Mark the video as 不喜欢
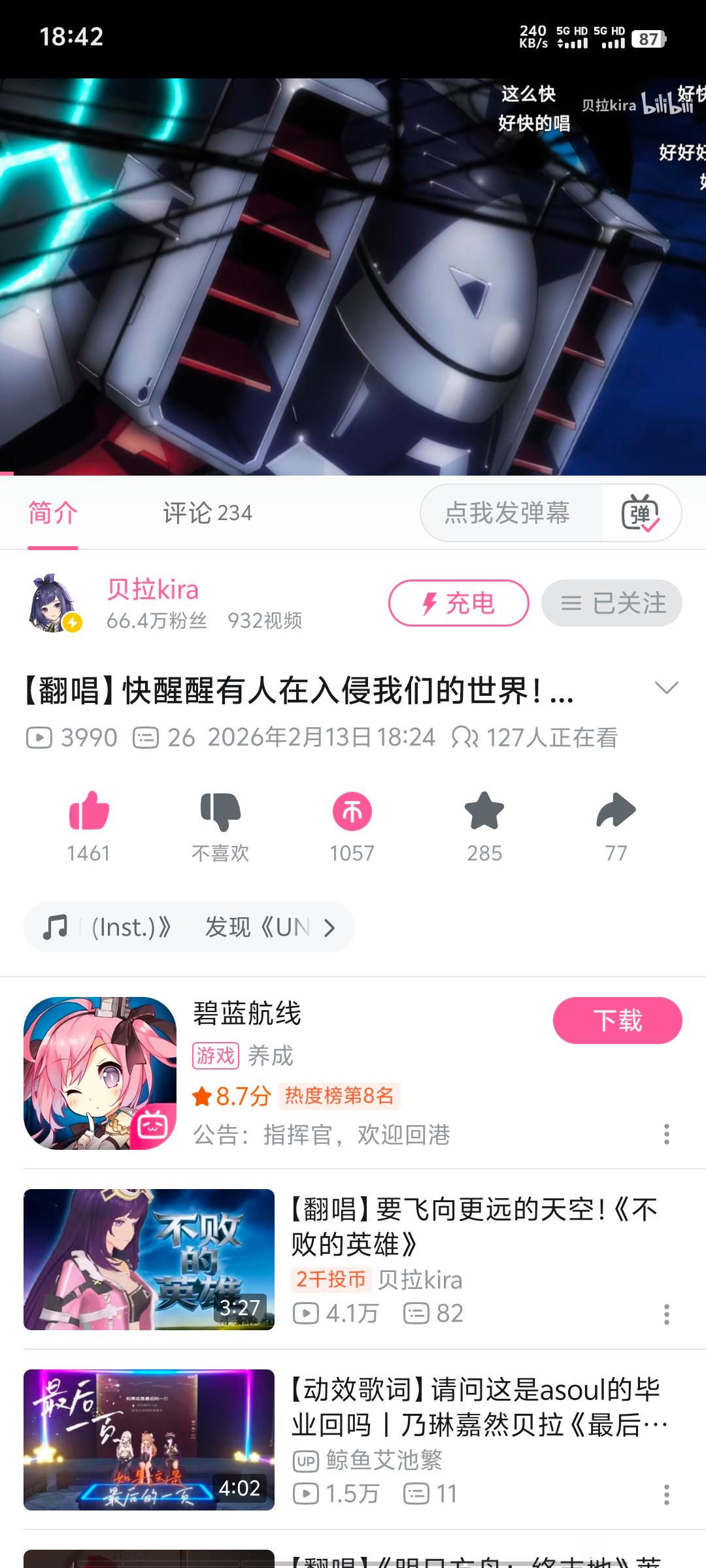Screen dimensions: 706x1568 (x=220, y=812)
